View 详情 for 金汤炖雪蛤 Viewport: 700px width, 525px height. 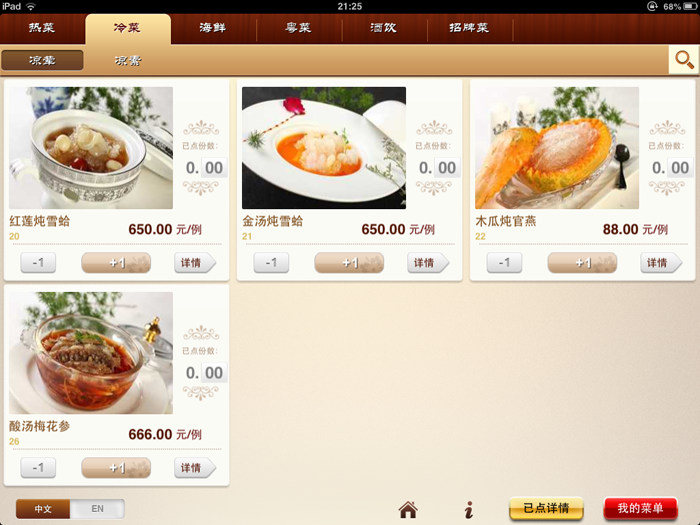point(426,263)
